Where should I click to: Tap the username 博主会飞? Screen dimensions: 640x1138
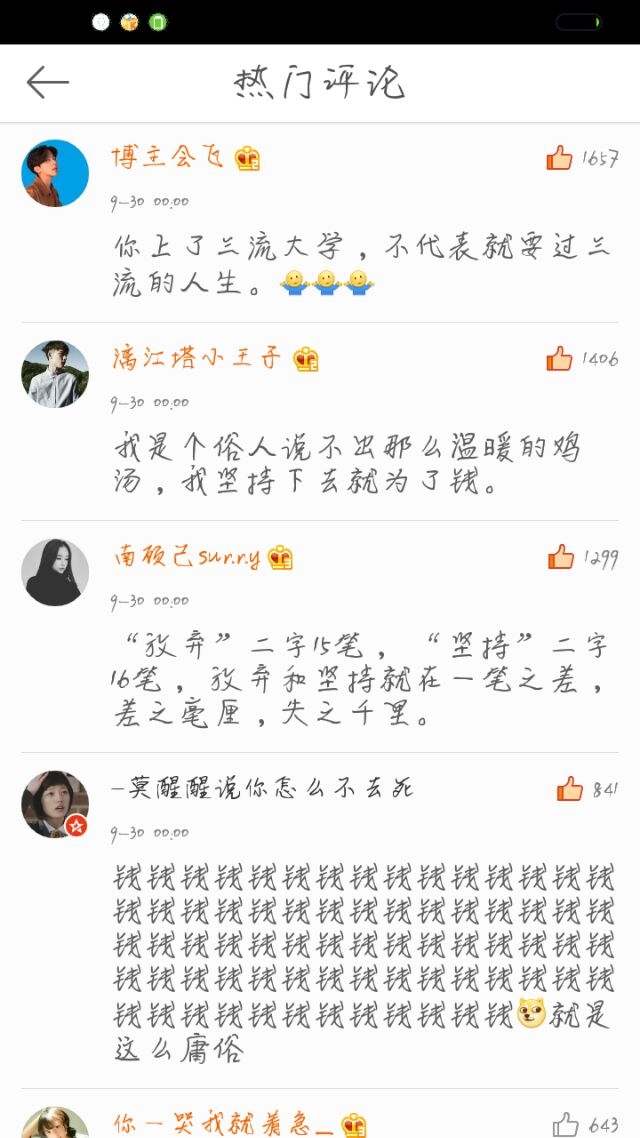click(168, 157)
